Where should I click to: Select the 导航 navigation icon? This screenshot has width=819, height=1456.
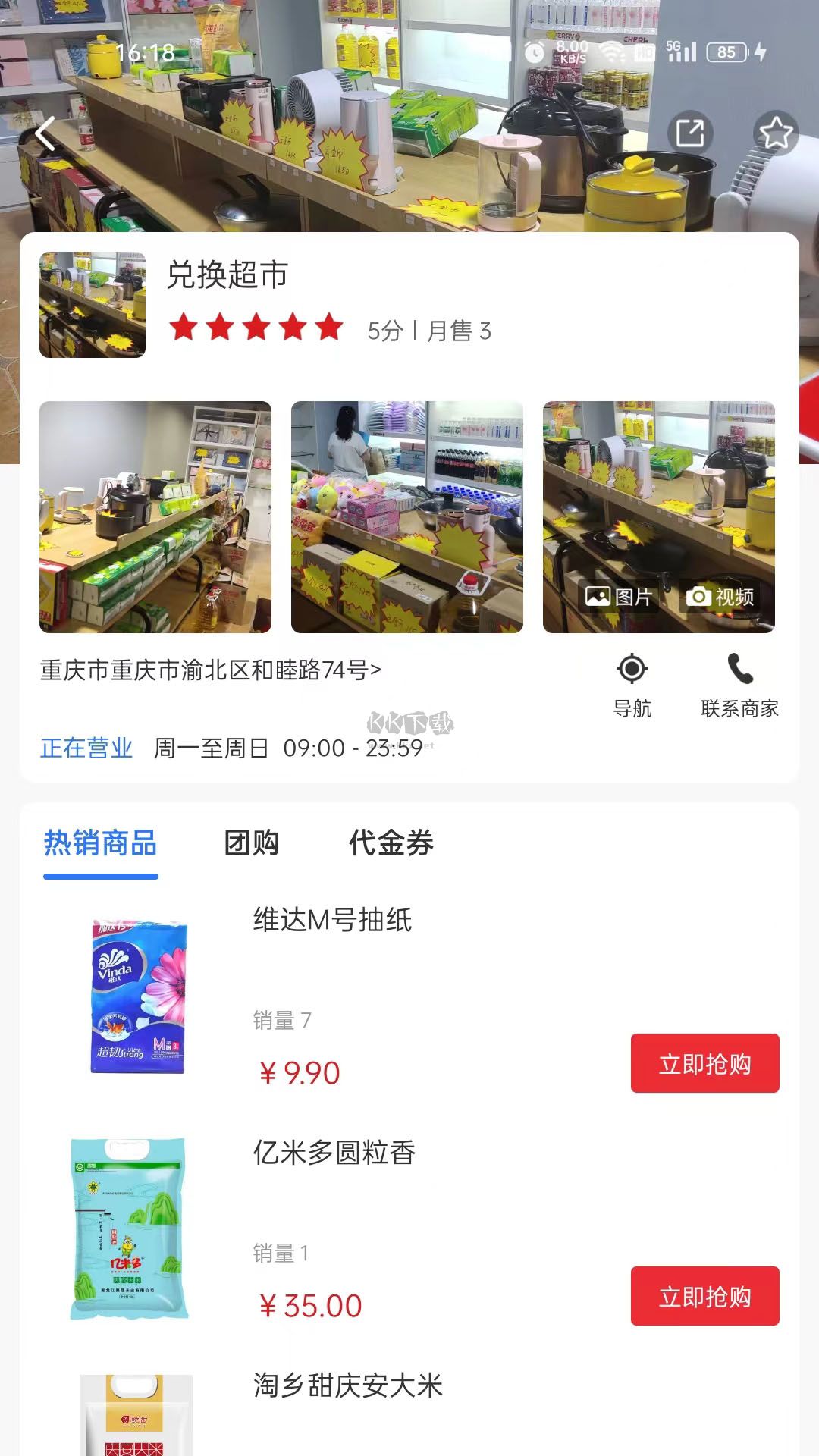pos(632,670)
